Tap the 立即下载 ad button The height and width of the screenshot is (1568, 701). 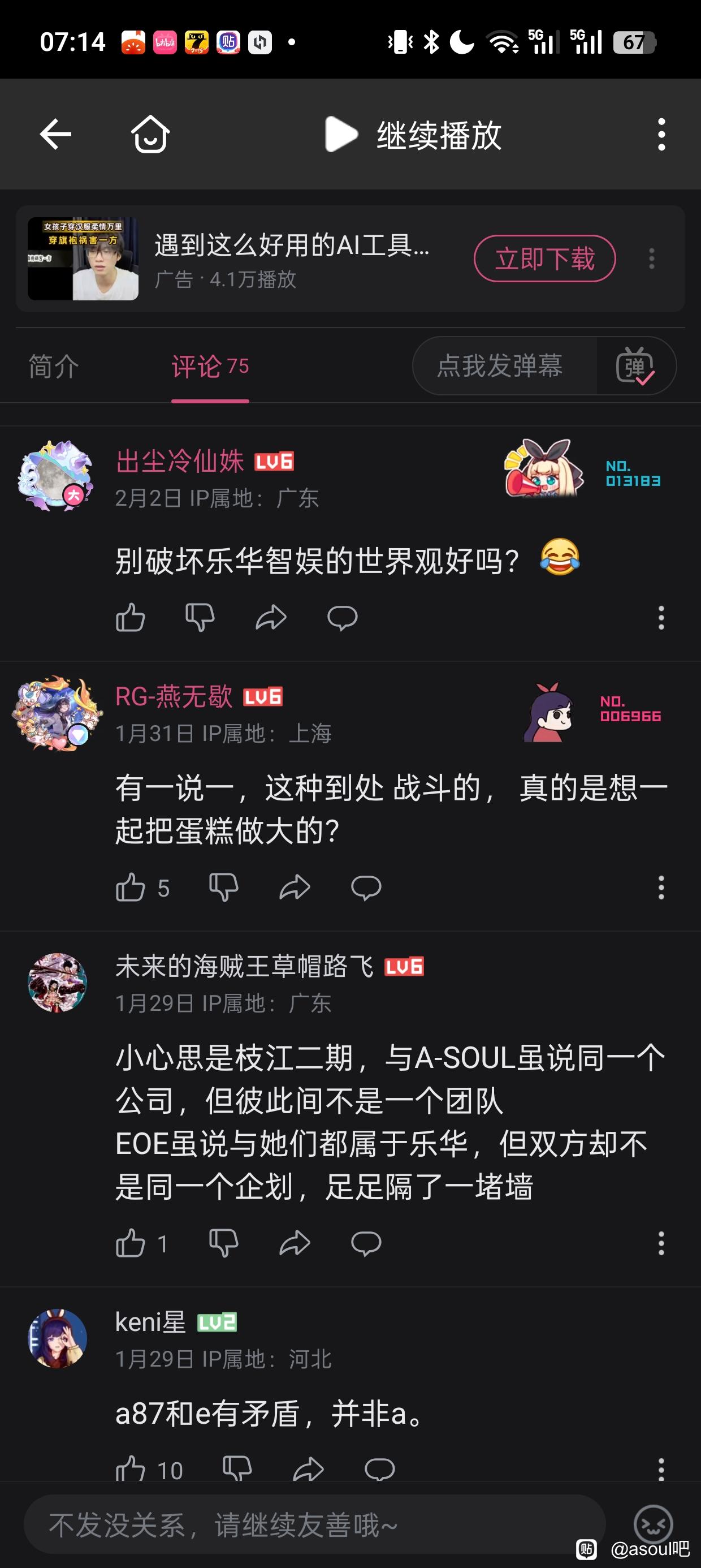[x=544, y=259]
